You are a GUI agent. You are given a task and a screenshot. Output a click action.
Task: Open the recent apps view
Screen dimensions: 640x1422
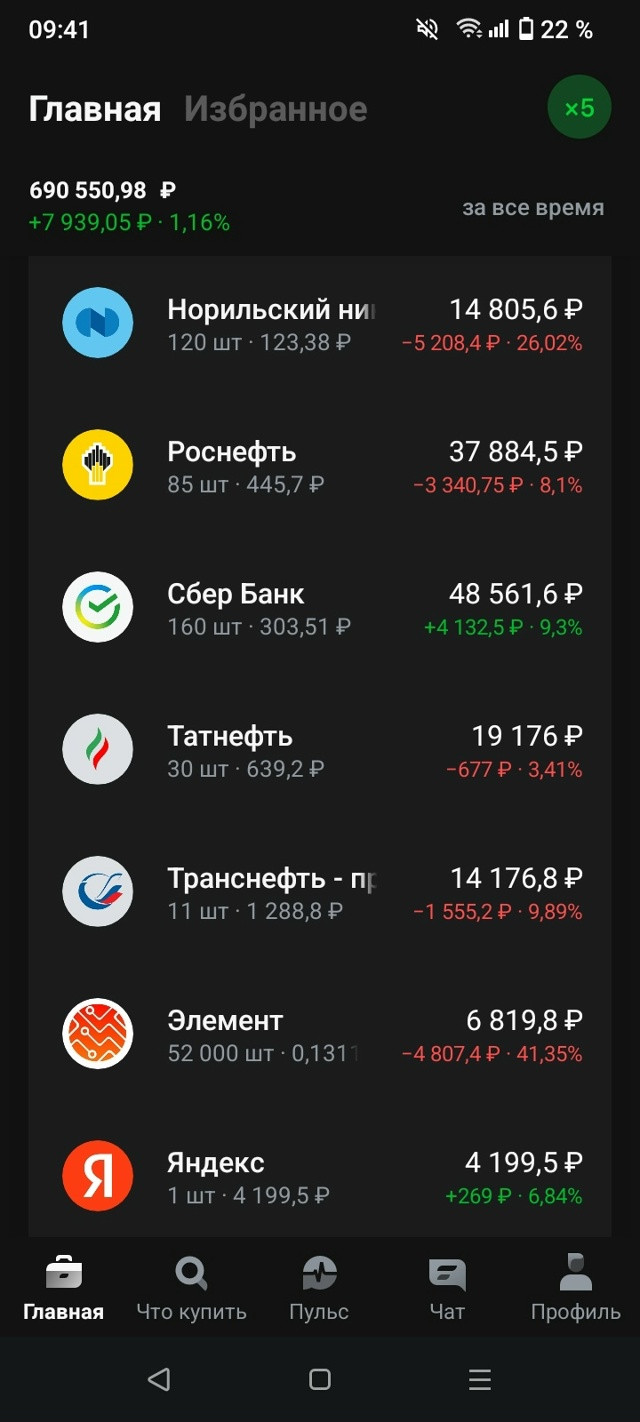point(480,1380)
